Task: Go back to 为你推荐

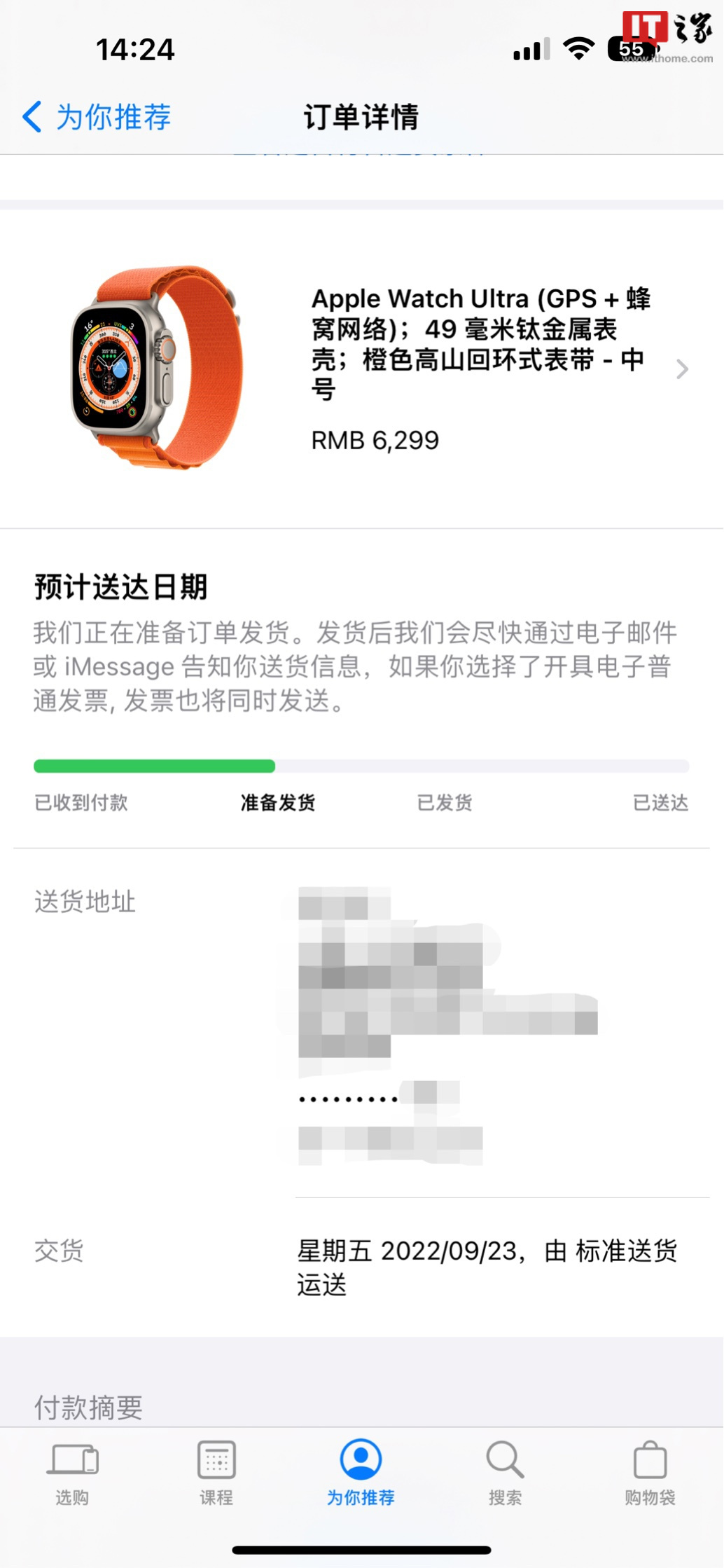Action: click(x=97, y=117)
